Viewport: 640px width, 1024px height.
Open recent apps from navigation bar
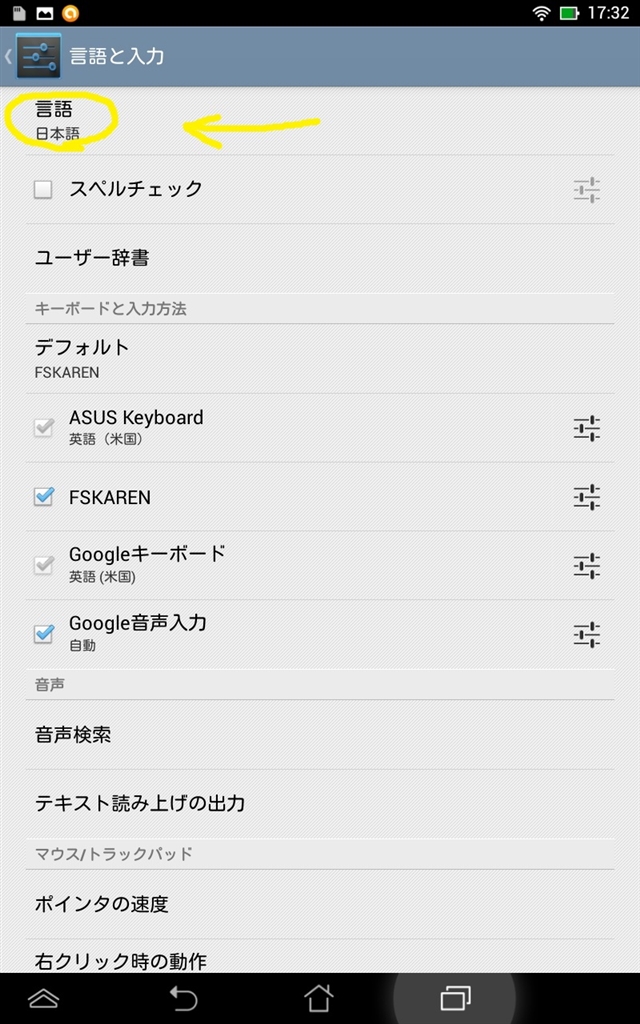point(455,998)
